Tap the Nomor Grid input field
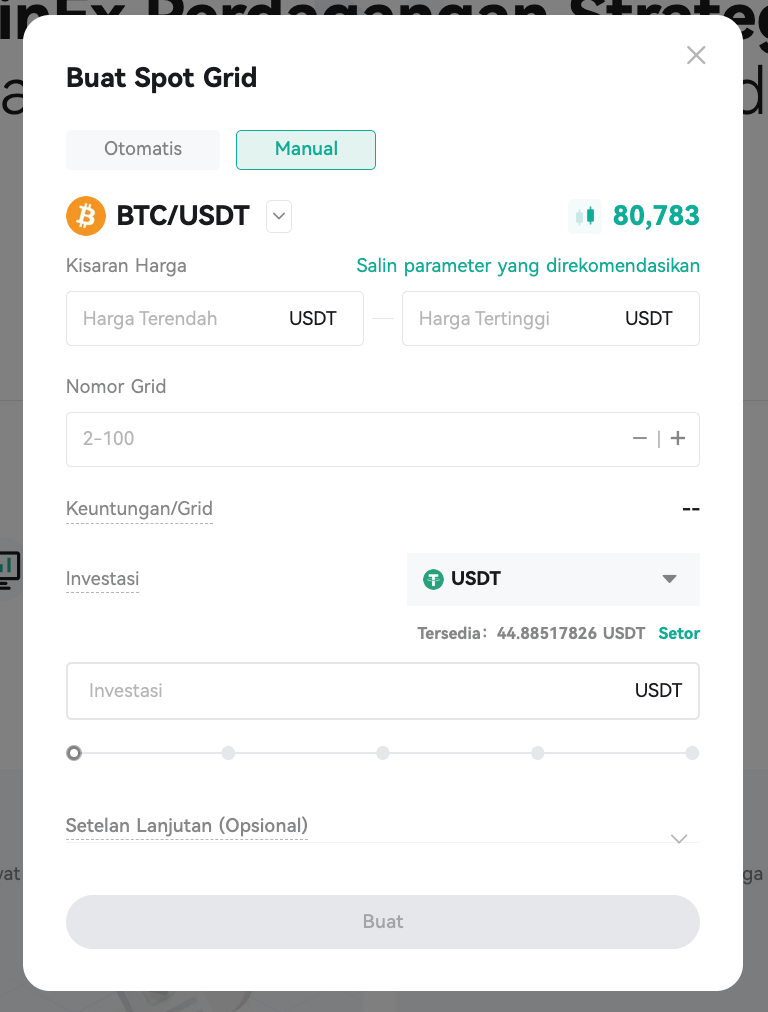This screenshot has width=768, height=1012. coord(383,439)
